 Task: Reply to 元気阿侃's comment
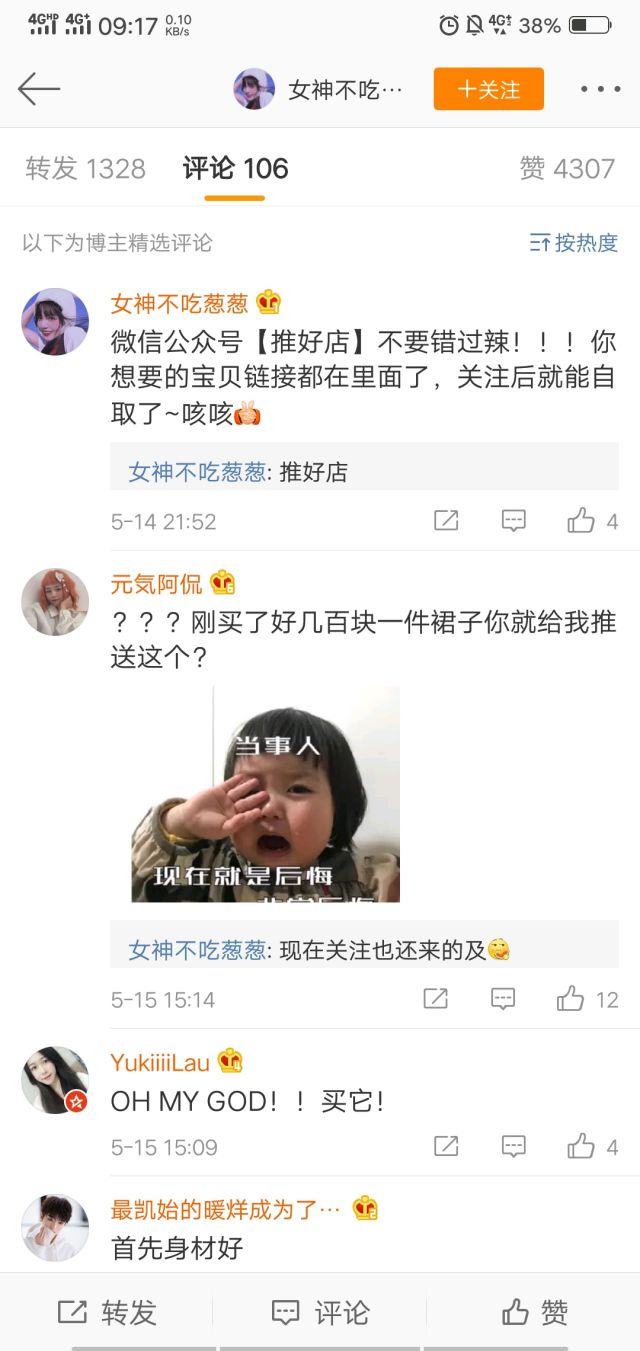pyautogui.click(x=503, y=998)
